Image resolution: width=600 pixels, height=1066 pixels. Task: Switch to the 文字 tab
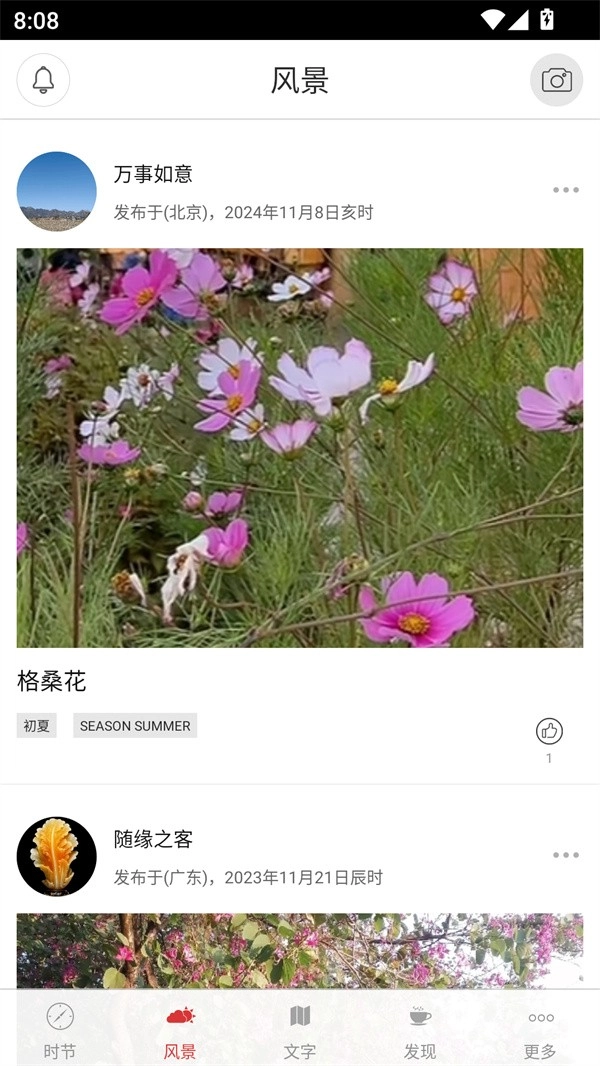point(300,1030)
